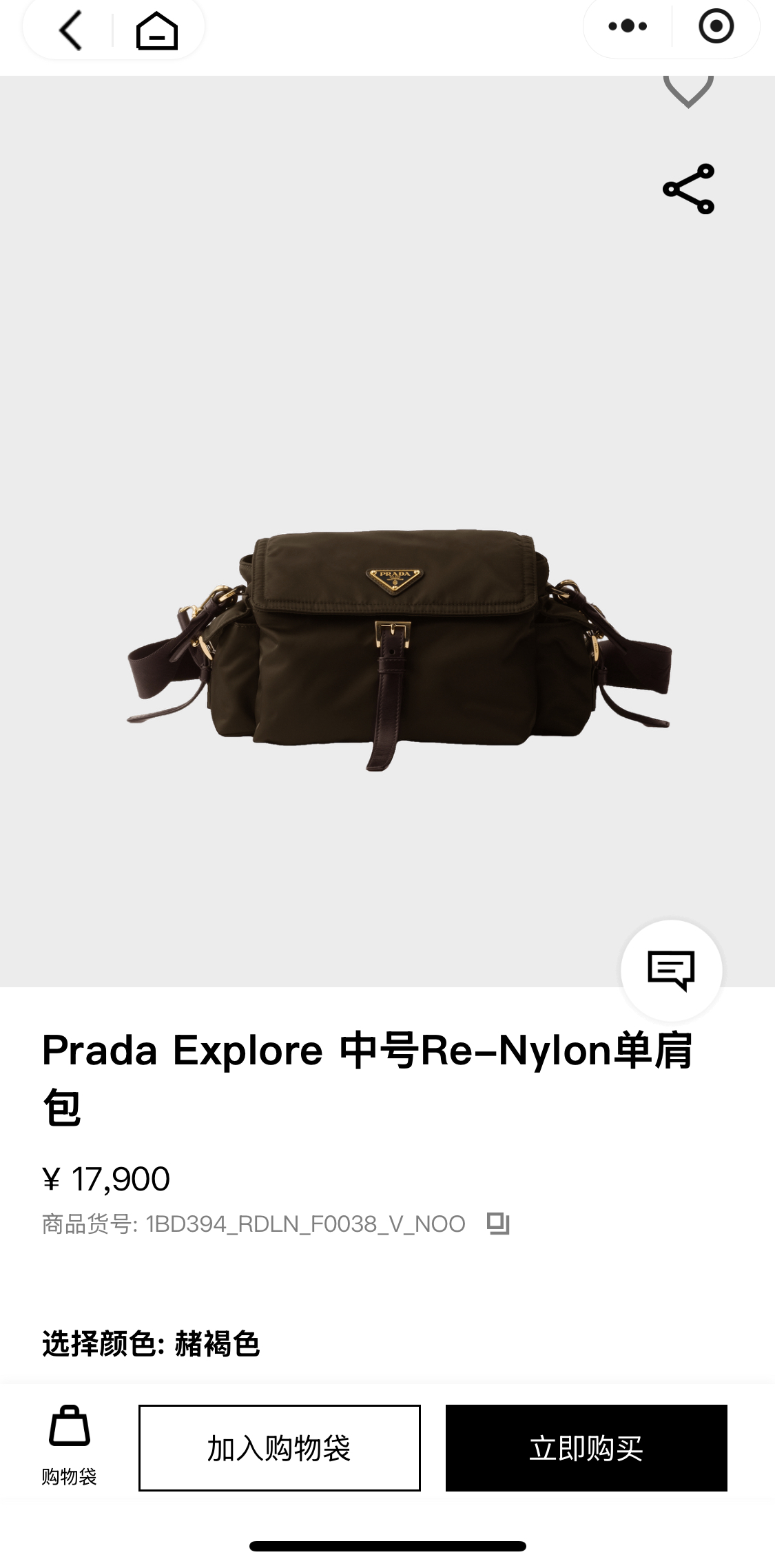Screen dimensions: 775x1568
Task: Open the three-dot more menu
Action: 628,27
